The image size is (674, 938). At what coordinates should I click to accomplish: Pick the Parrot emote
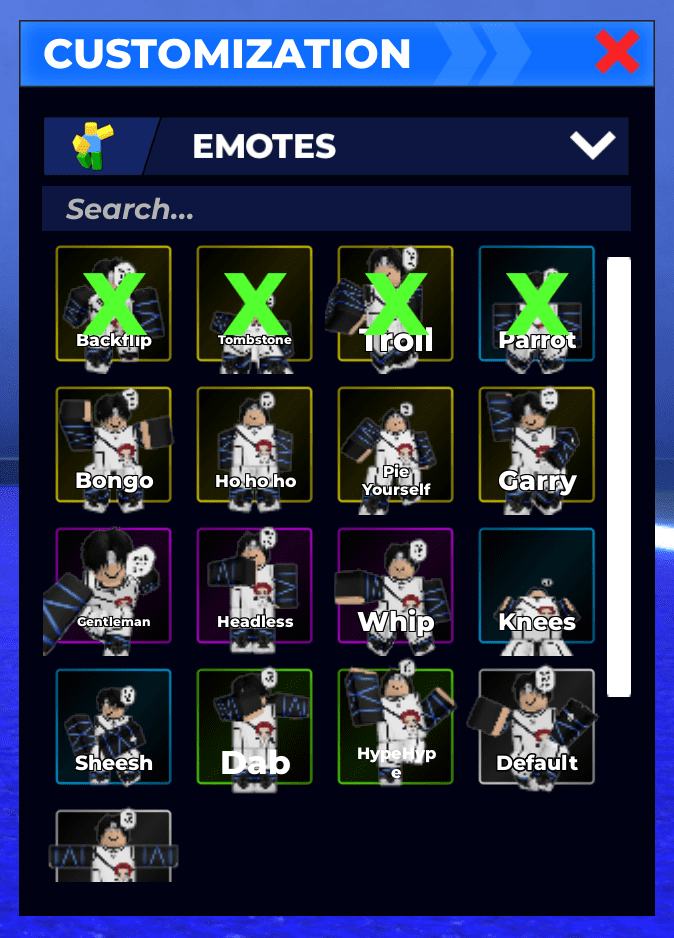coord(537,304)
